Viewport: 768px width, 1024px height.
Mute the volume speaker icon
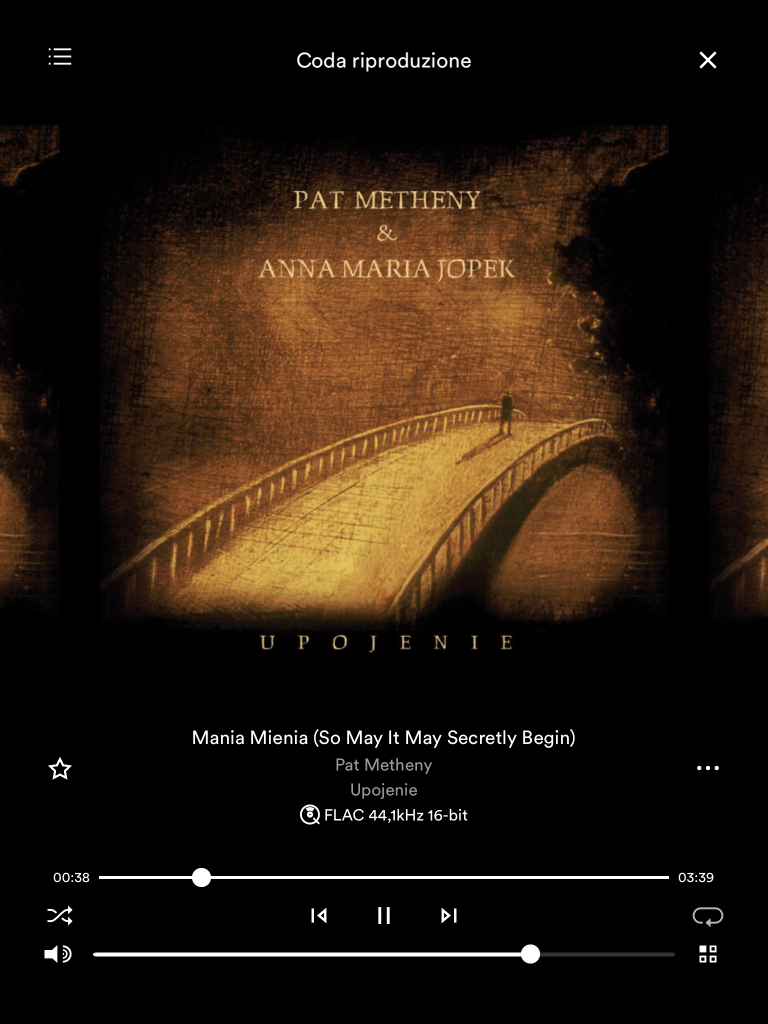pos(58,954)
